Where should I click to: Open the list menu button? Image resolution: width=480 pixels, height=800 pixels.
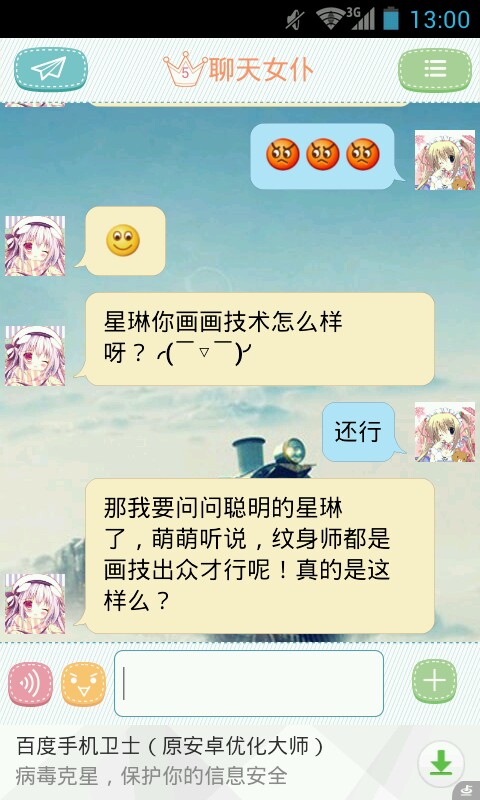[435, 70]
